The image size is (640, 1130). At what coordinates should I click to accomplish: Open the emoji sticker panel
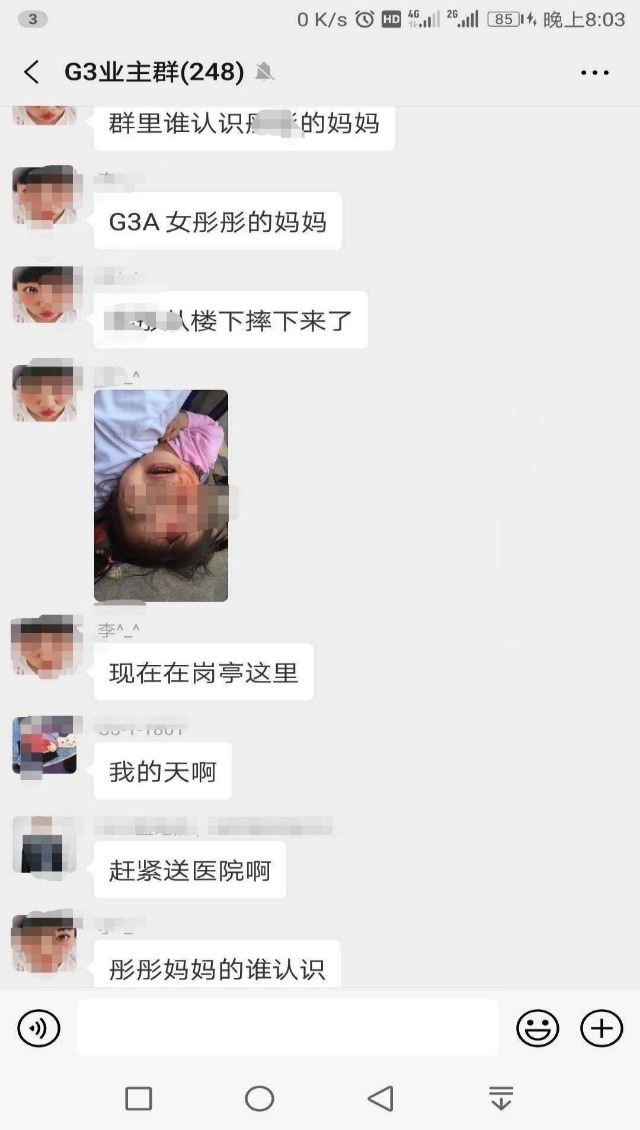tap(537, 1028)
